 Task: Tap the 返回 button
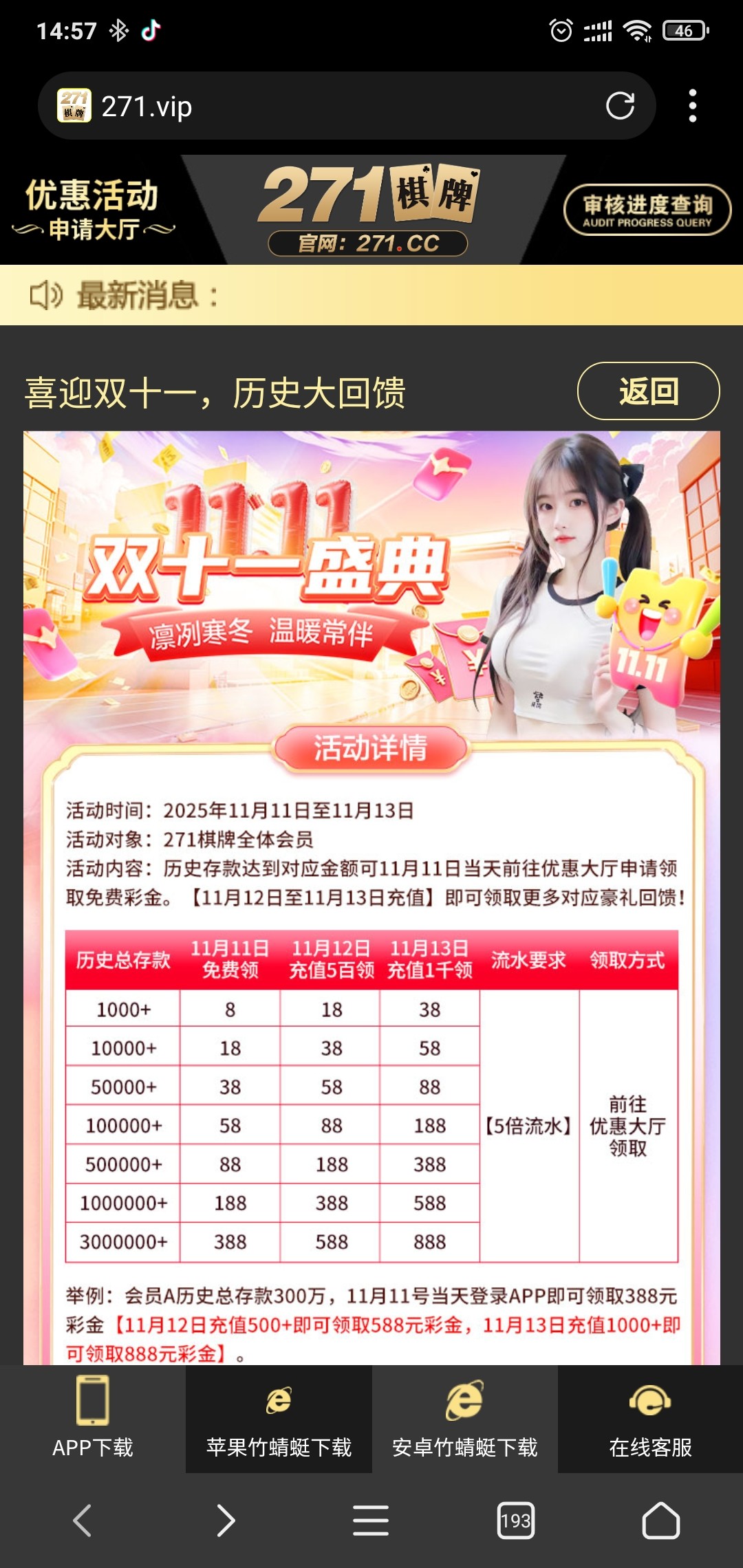(648, 391)
